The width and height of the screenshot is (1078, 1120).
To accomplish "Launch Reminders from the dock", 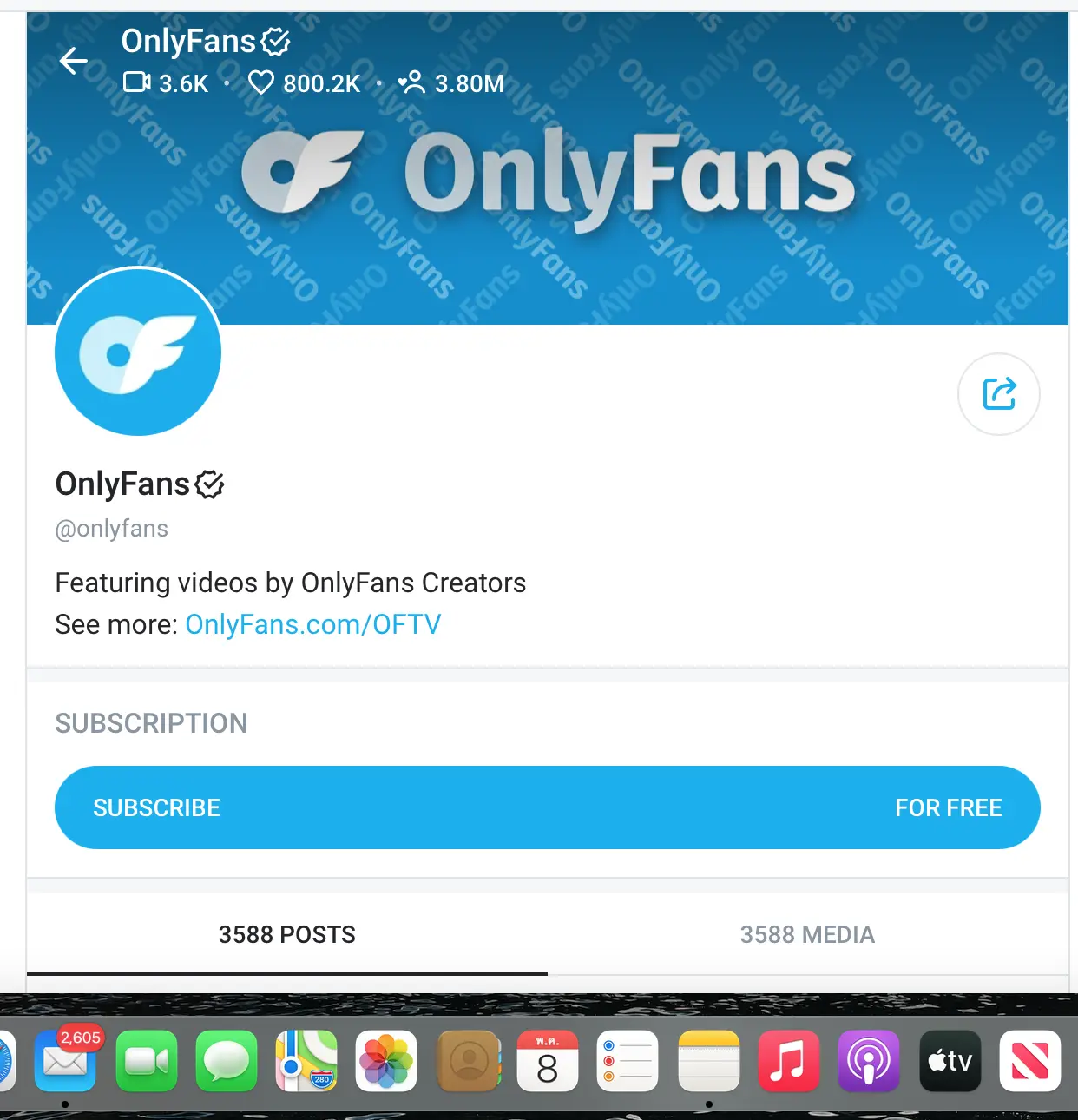I will pos(628,1061).
